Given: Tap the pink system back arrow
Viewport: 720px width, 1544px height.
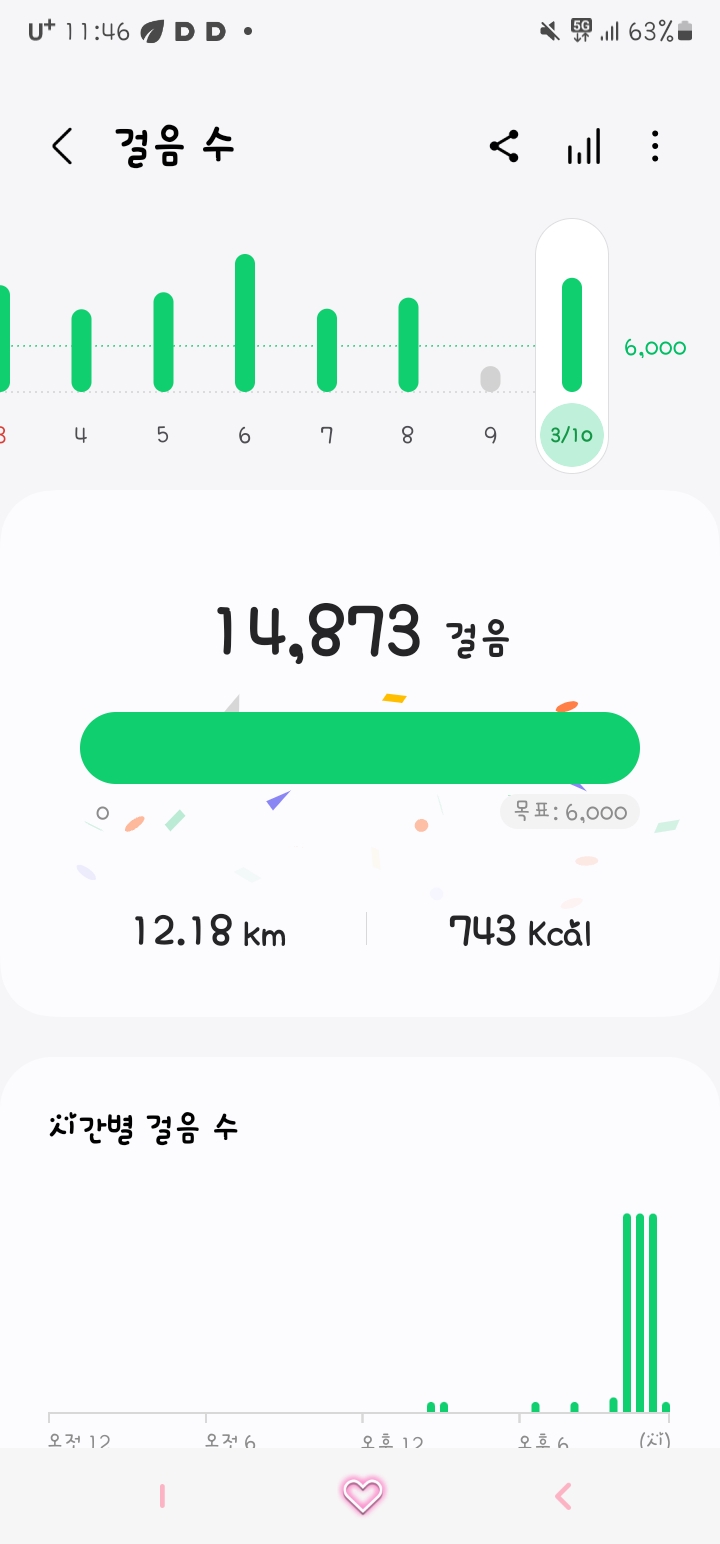Looking at the screenshot, I should pos(563,1496).
